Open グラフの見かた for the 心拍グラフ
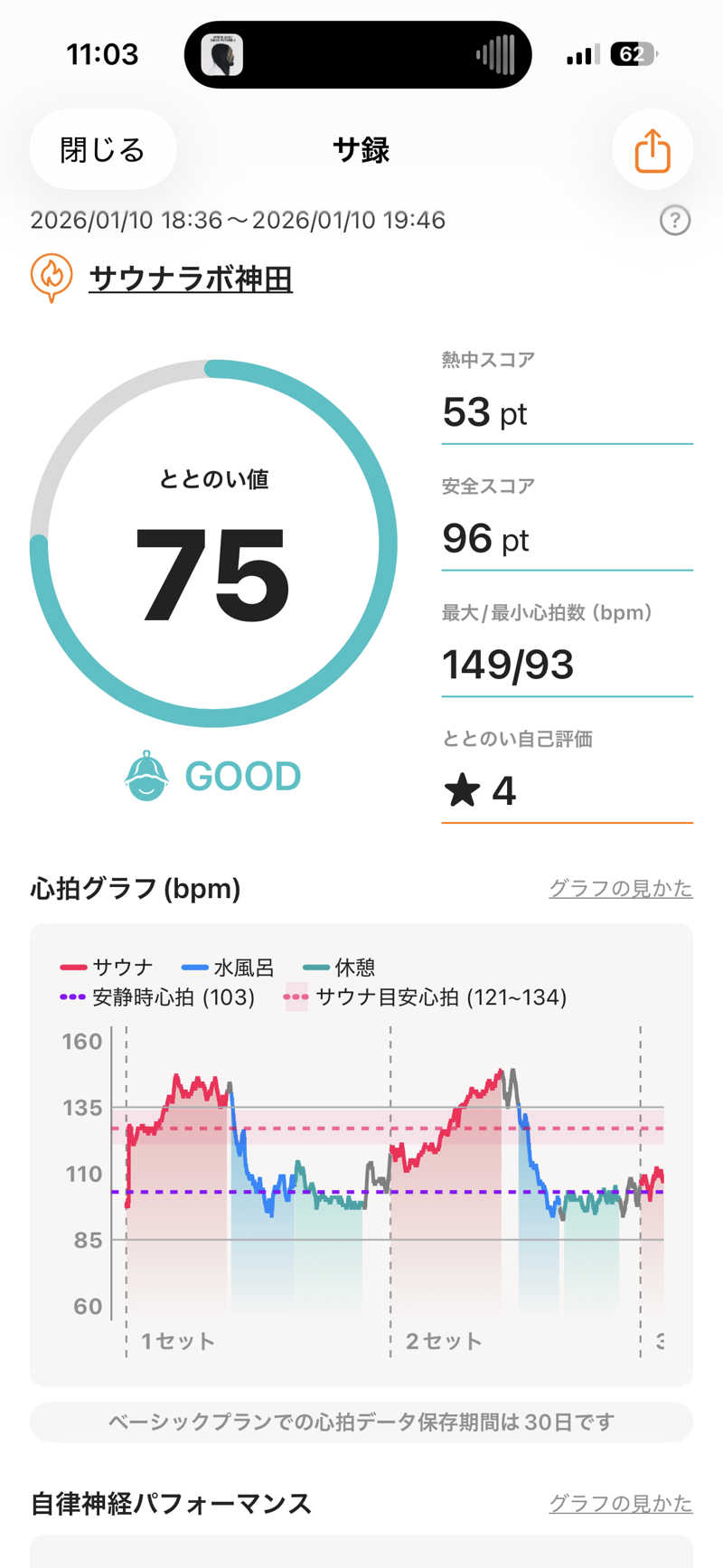 [x=620, y=889]
